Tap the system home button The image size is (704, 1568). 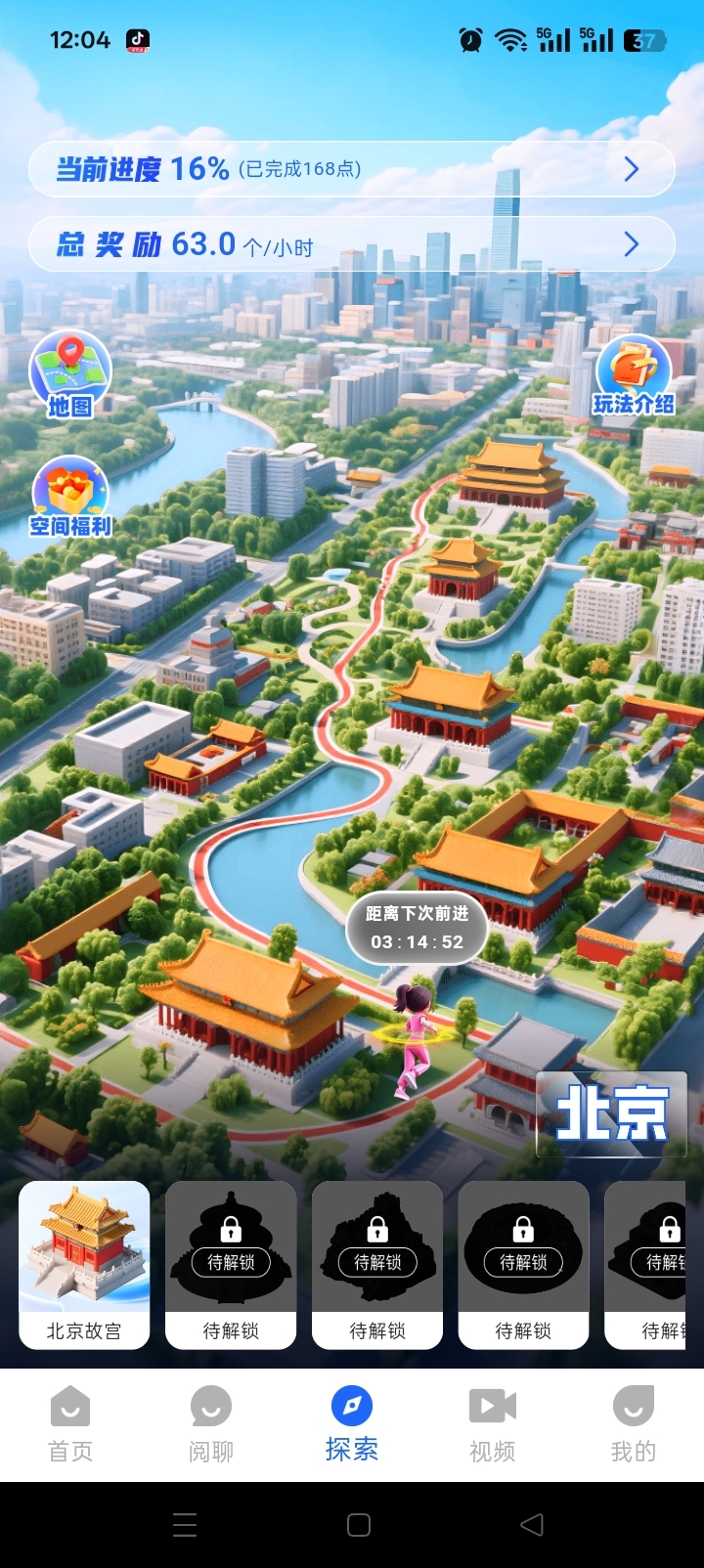(x=359, y=1525)
